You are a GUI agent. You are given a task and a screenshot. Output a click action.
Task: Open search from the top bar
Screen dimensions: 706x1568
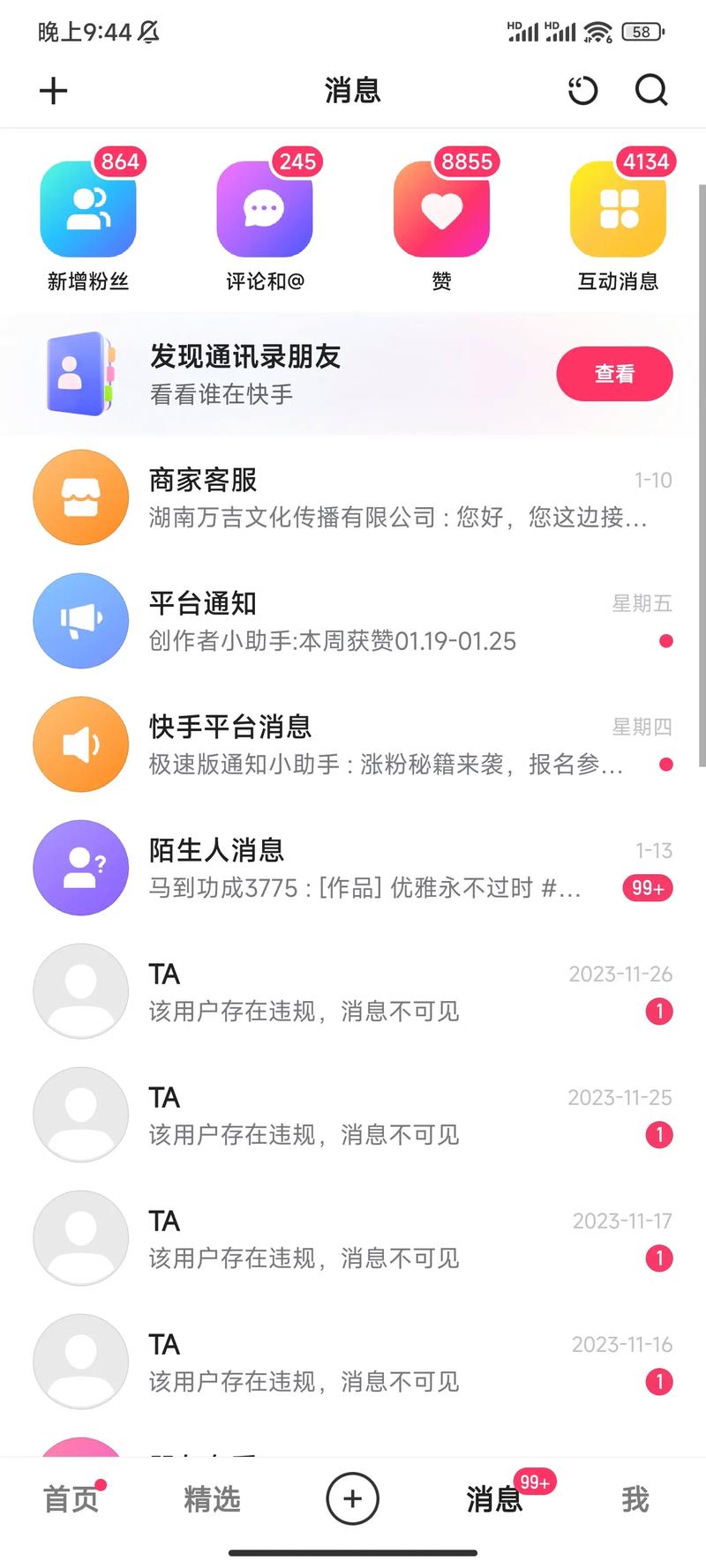pos(651,91)
